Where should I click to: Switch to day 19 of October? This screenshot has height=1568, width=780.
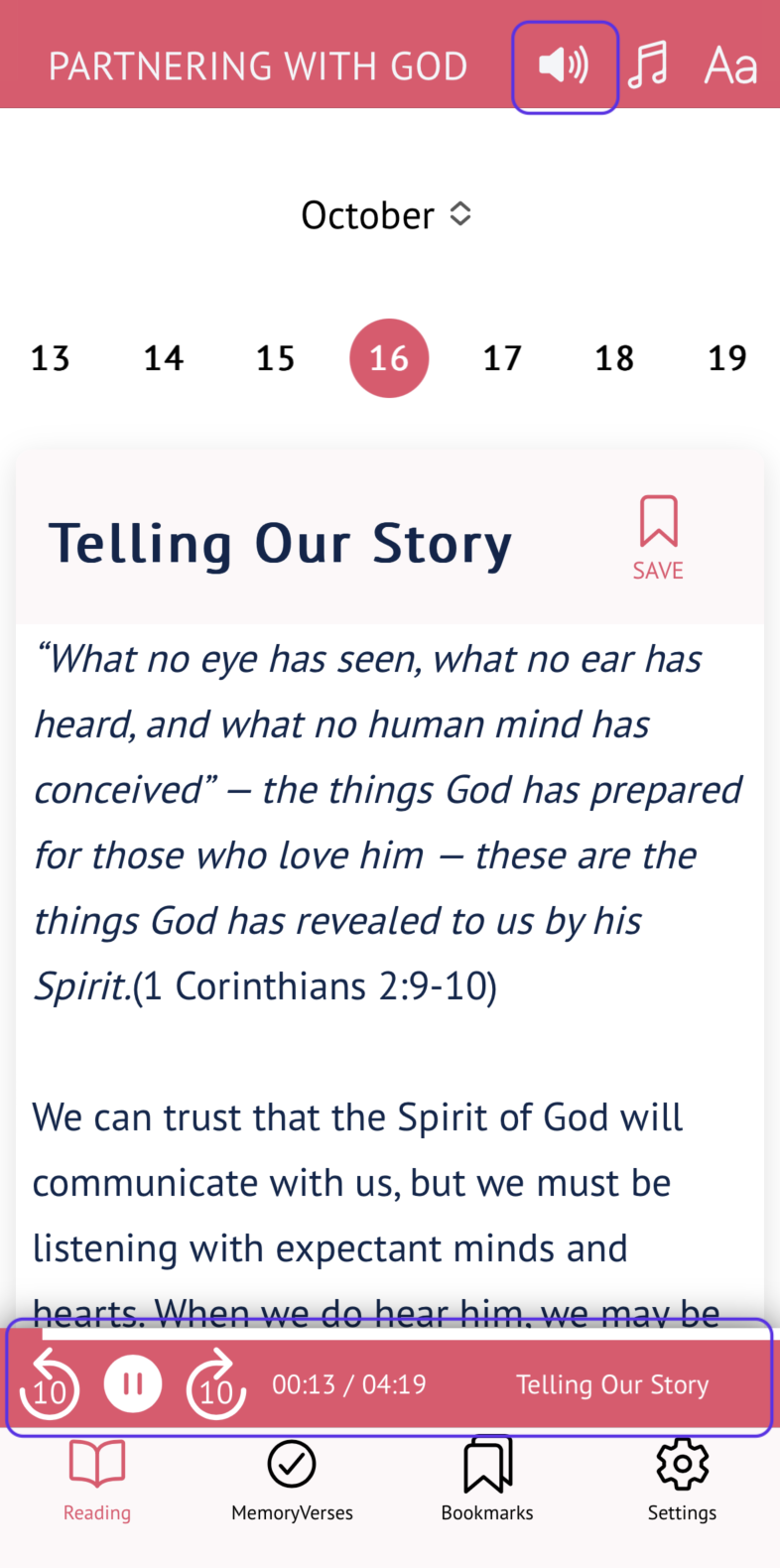(728, 358)
